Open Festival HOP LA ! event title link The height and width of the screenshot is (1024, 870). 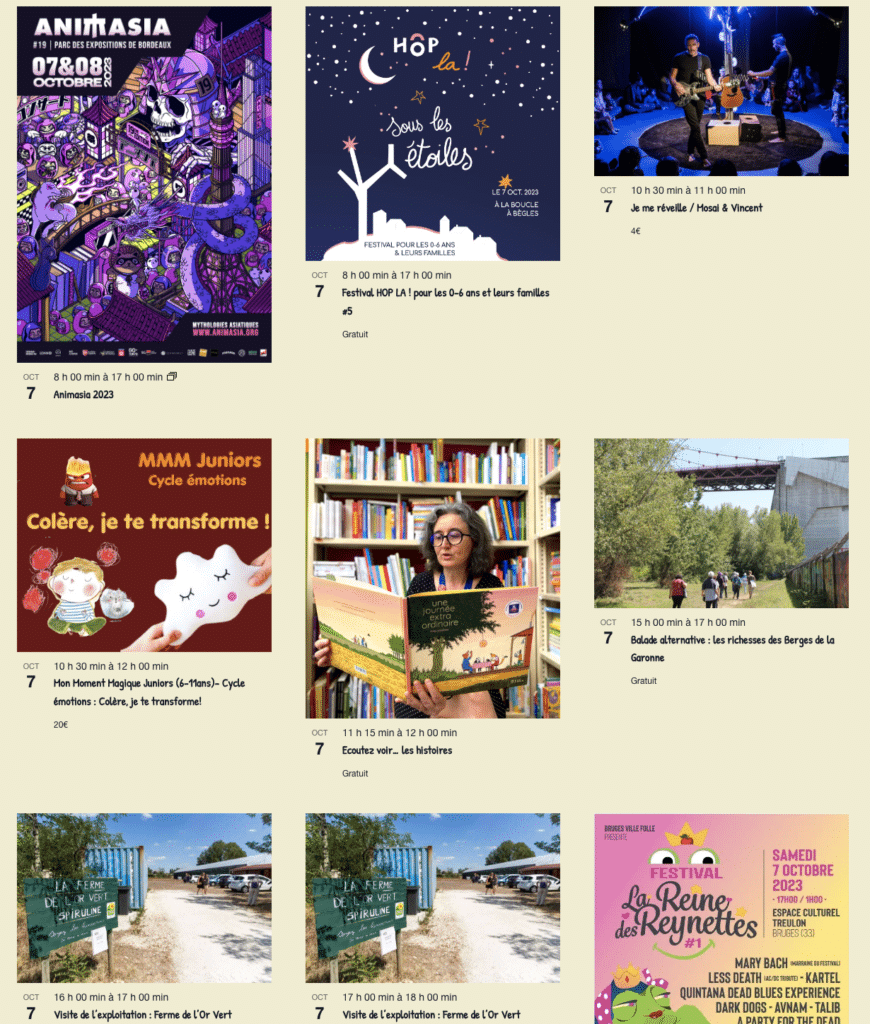tap(445, 293)
